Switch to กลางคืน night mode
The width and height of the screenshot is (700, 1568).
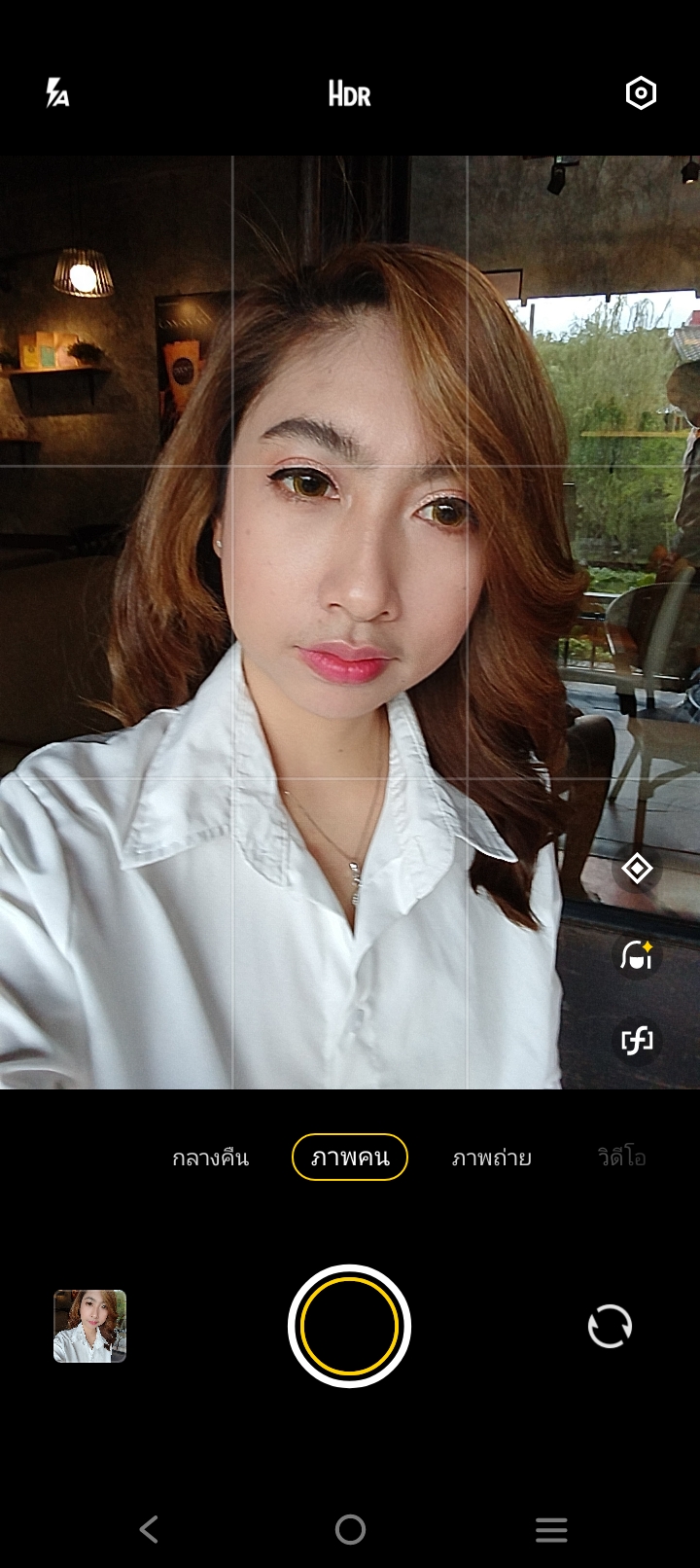pyautogui.click(x=210, y=1158)
